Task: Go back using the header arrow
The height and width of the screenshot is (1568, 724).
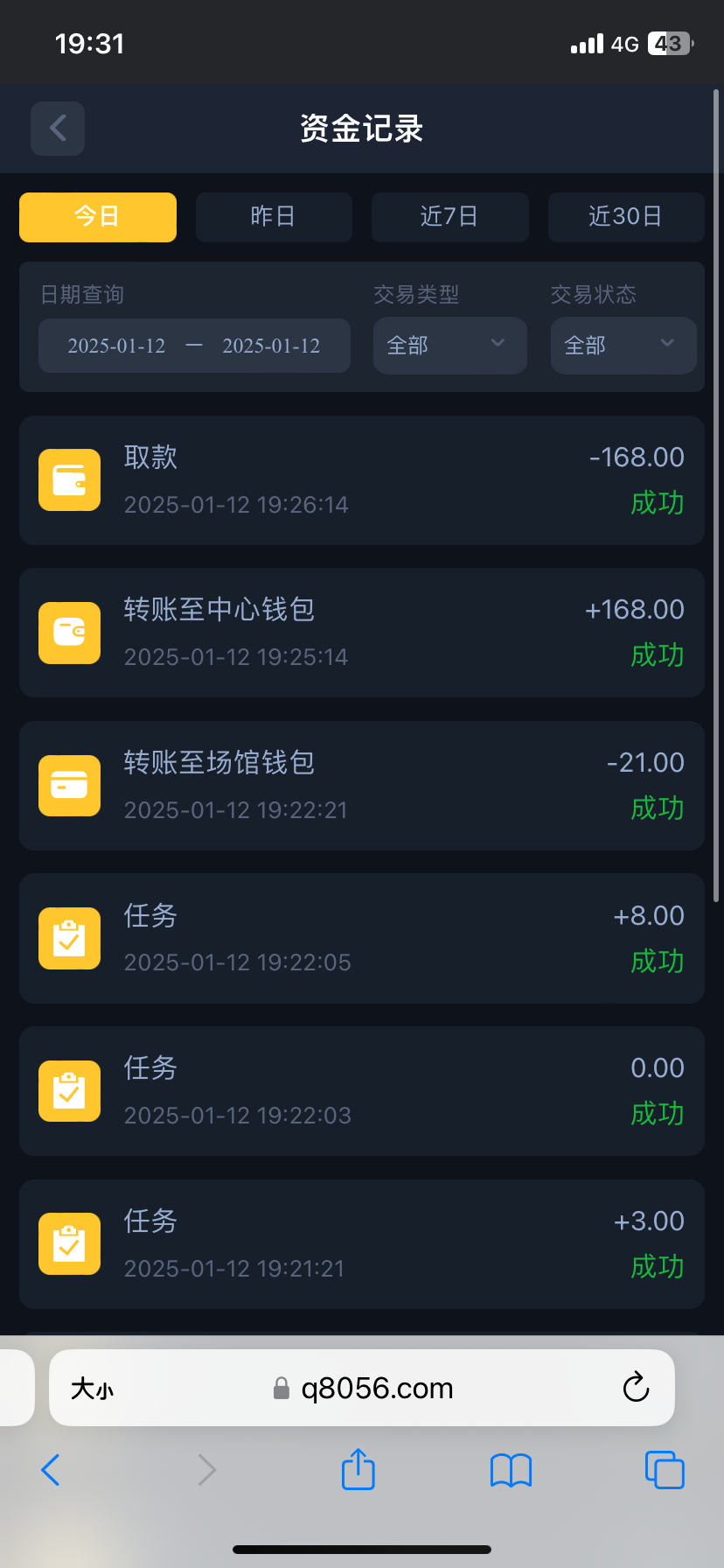Action: (x=58, y=129)
